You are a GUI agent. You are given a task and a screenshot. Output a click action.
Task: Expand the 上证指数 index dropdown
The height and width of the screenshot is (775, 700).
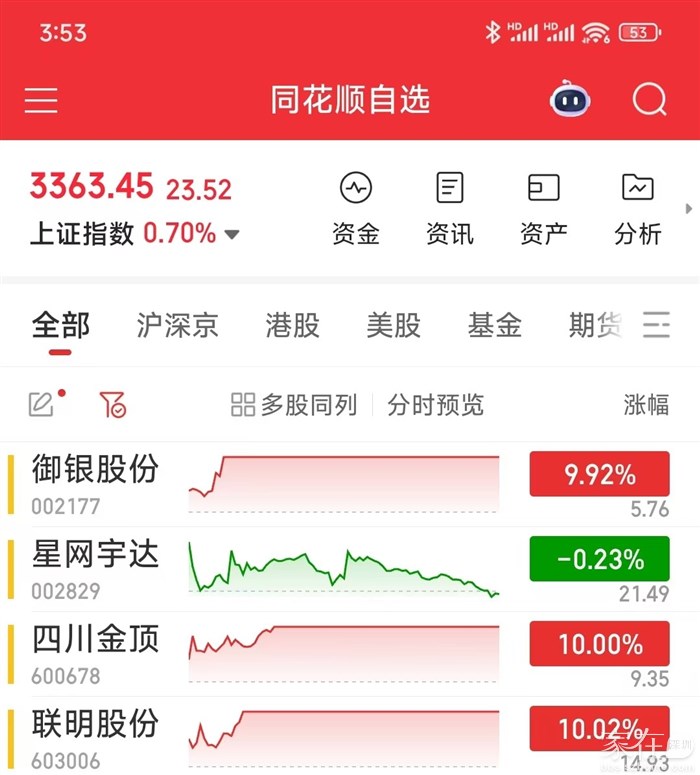[232, 235]
